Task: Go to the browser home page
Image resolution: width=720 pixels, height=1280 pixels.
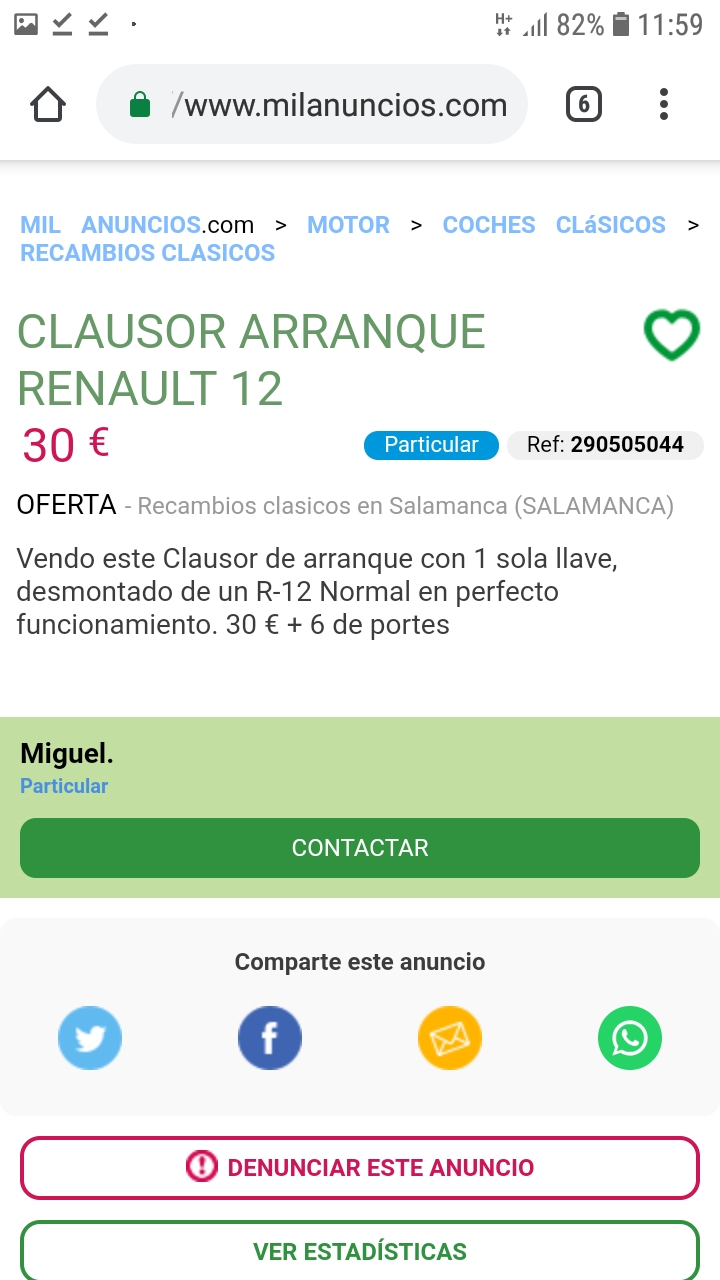Action: [x=48, y=104]
